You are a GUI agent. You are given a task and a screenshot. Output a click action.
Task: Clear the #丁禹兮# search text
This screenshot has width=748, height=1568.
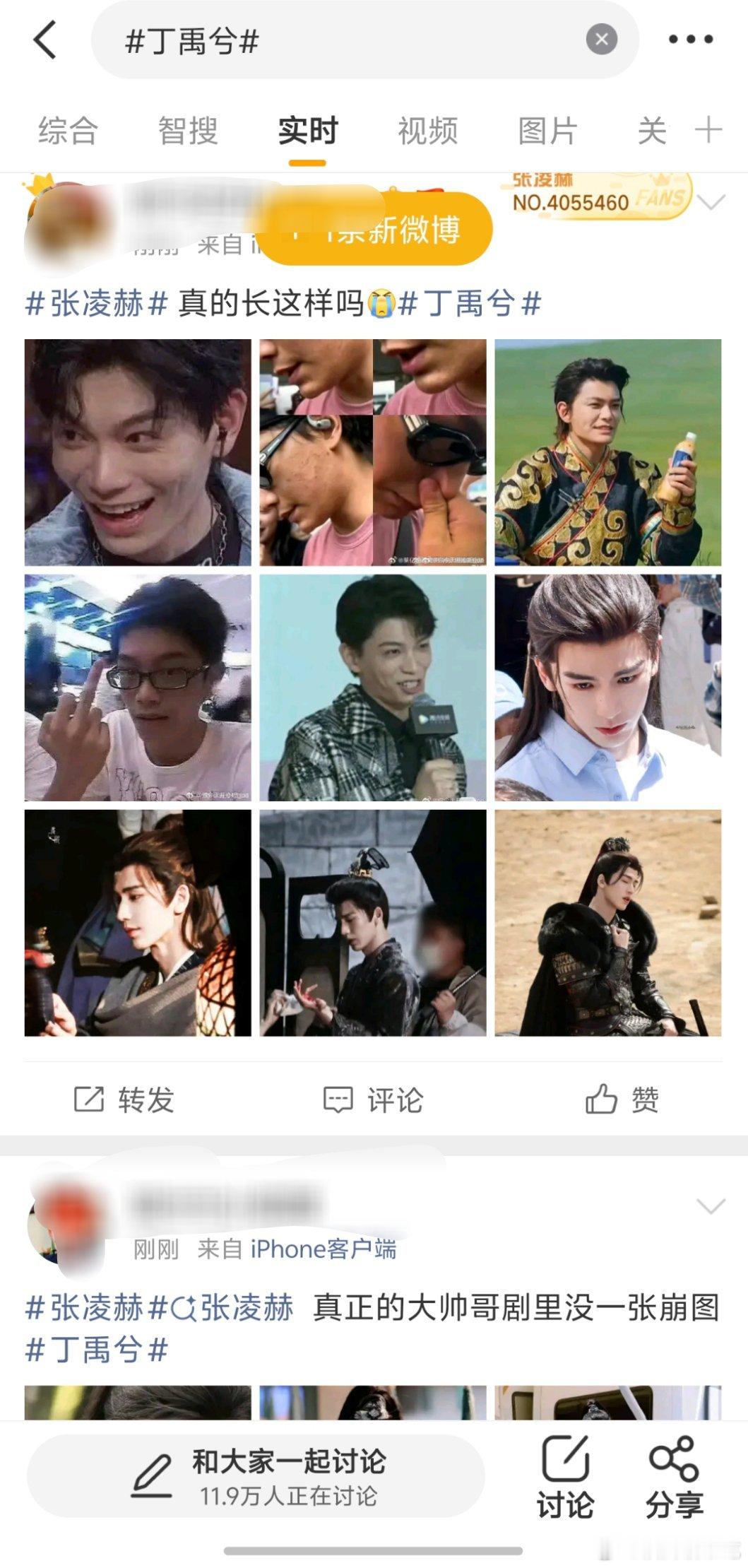(601, 40)
